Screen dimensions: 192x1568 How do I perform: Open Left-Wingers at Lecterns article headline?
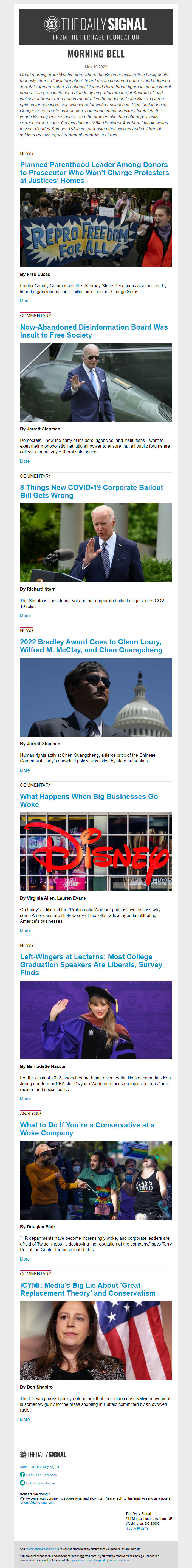91,964
